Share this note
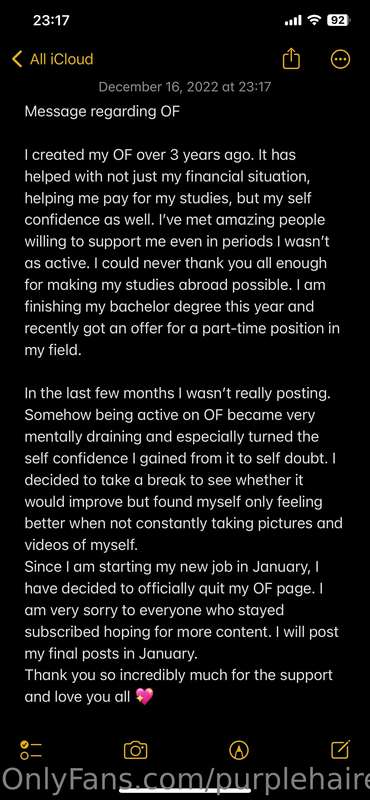 click(x=291, y=59)
